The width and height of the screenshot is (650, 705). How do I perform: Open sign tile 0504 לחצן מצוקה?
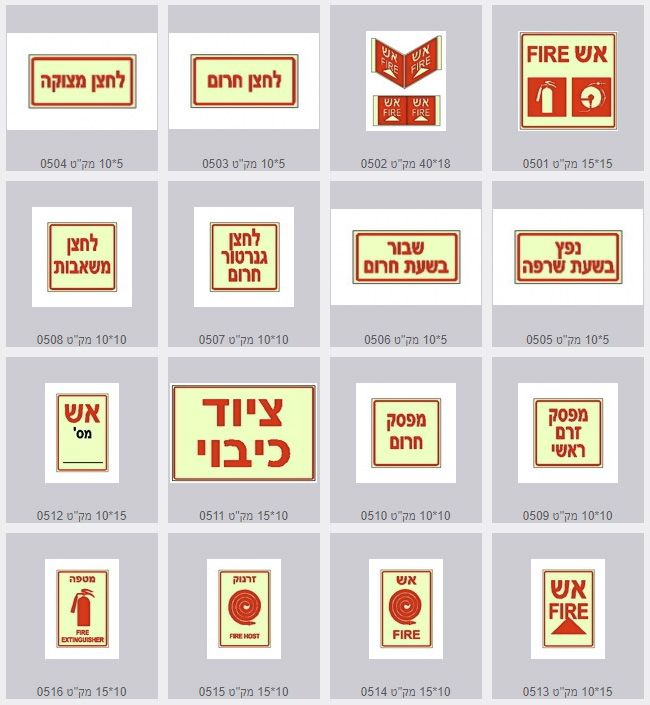coord(82,81)
